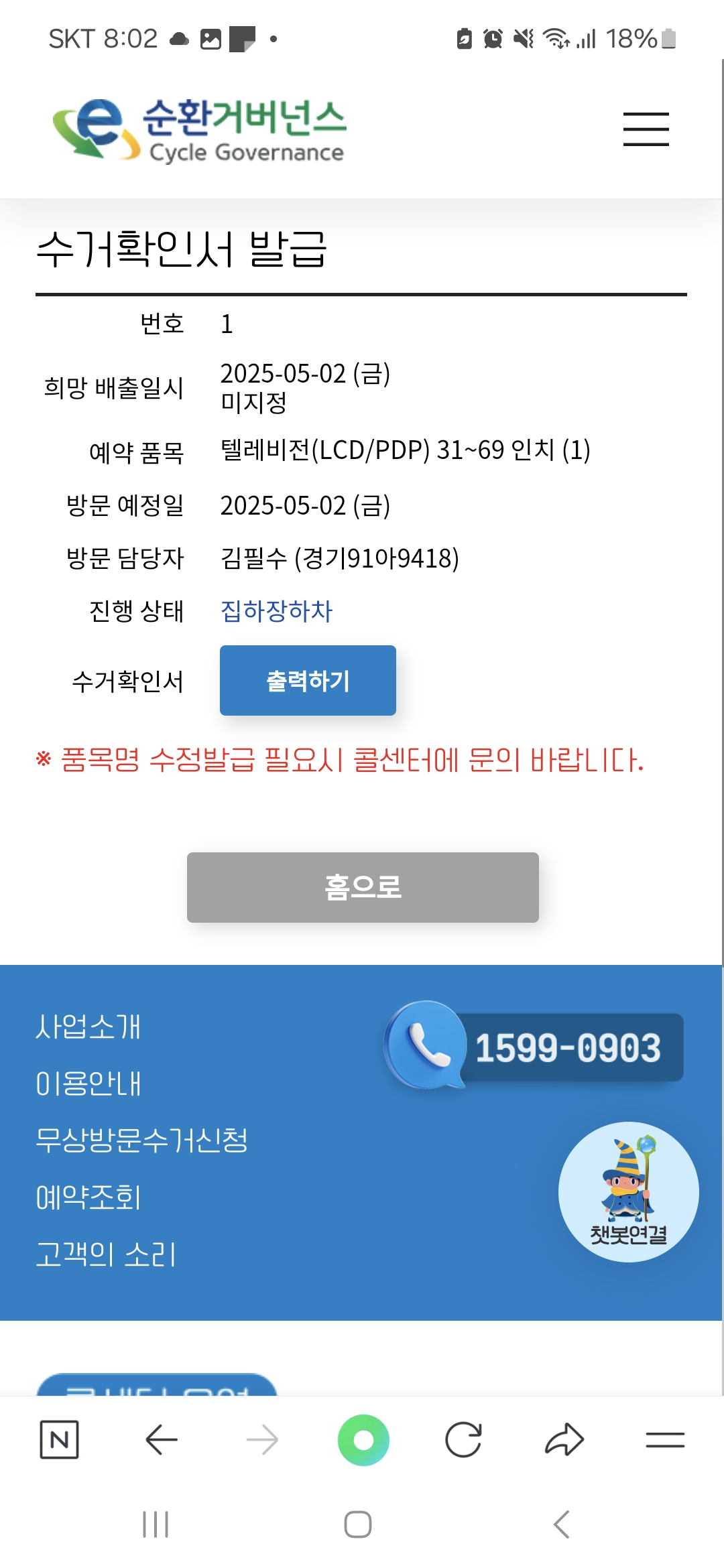Viewport: 724px width, 1568px height.
Task: Open the browser's two-line menu
Action: click(665, 1439)
